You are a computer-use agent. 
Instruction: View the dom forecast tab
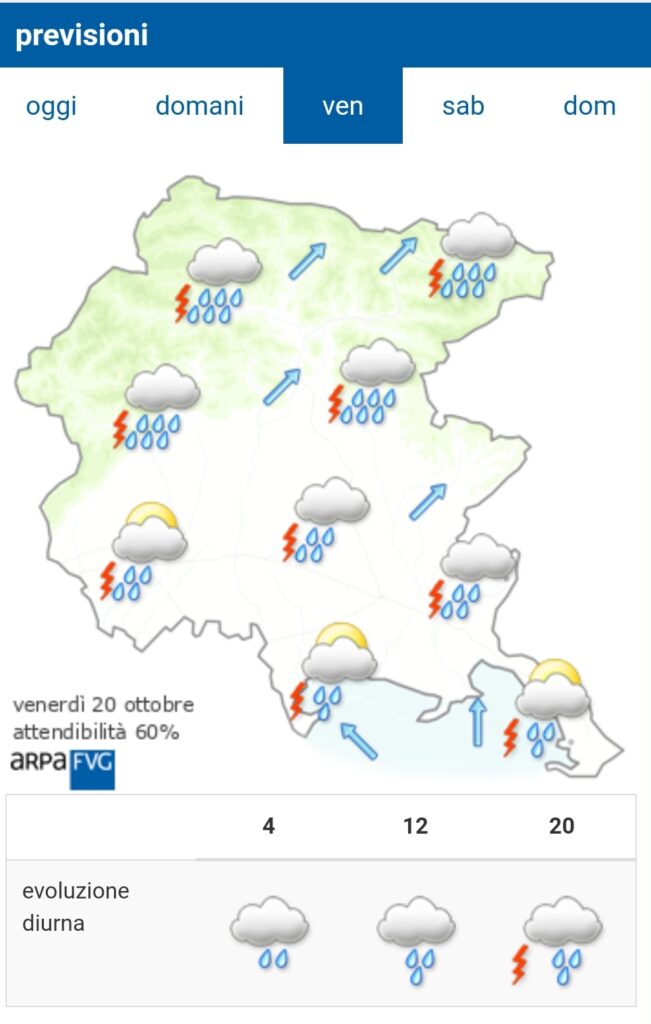(589, 106)
